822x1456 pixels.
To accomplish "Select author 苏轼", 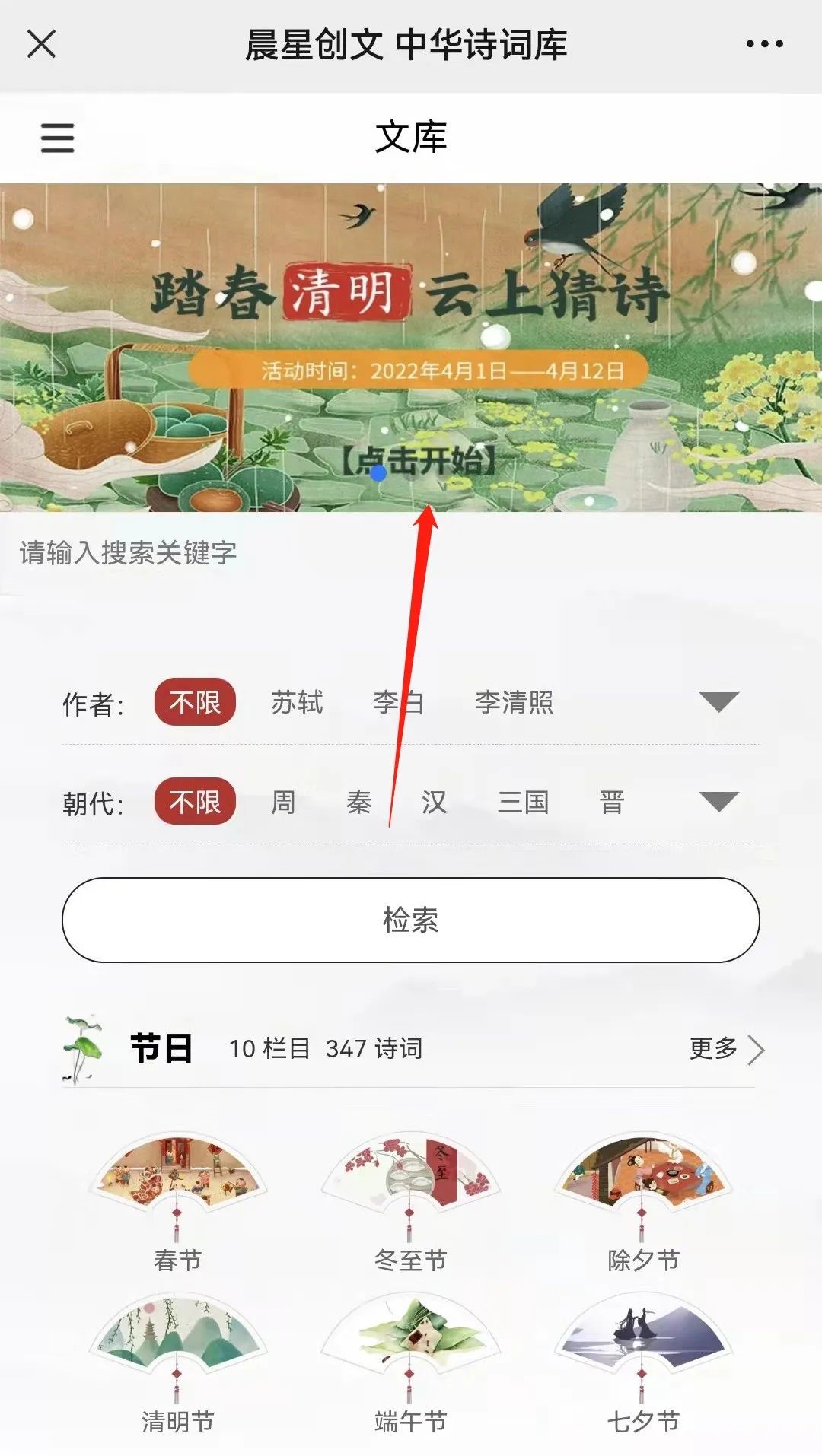I will [x=297, y=702].
